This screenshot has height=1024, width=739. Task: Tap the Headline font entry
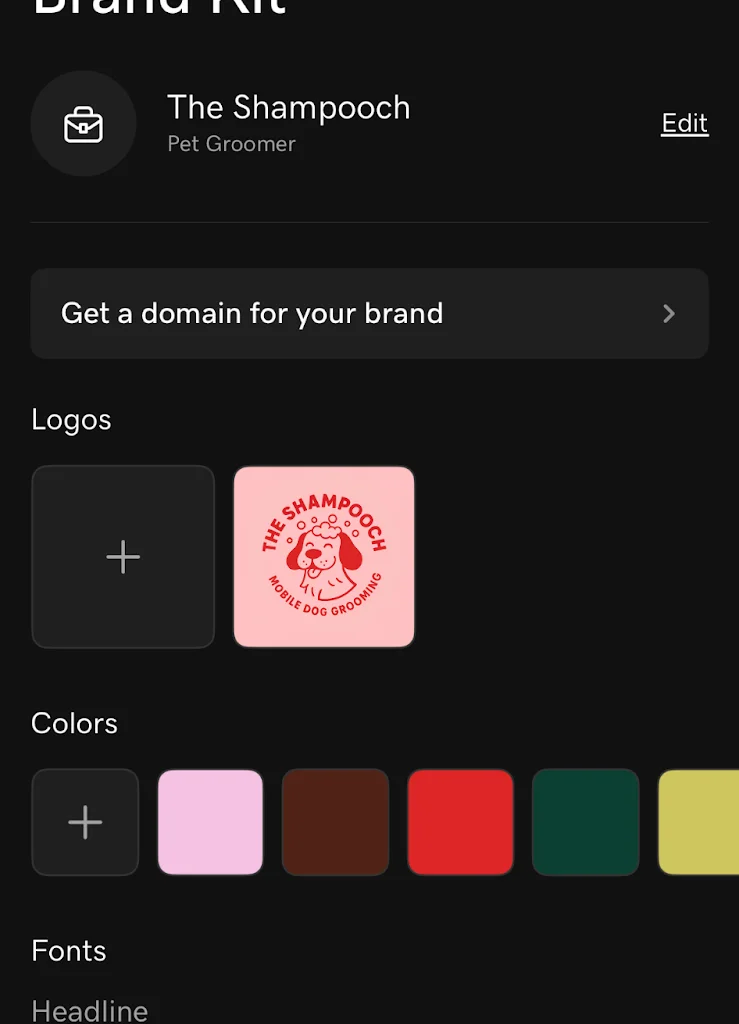89,1011
